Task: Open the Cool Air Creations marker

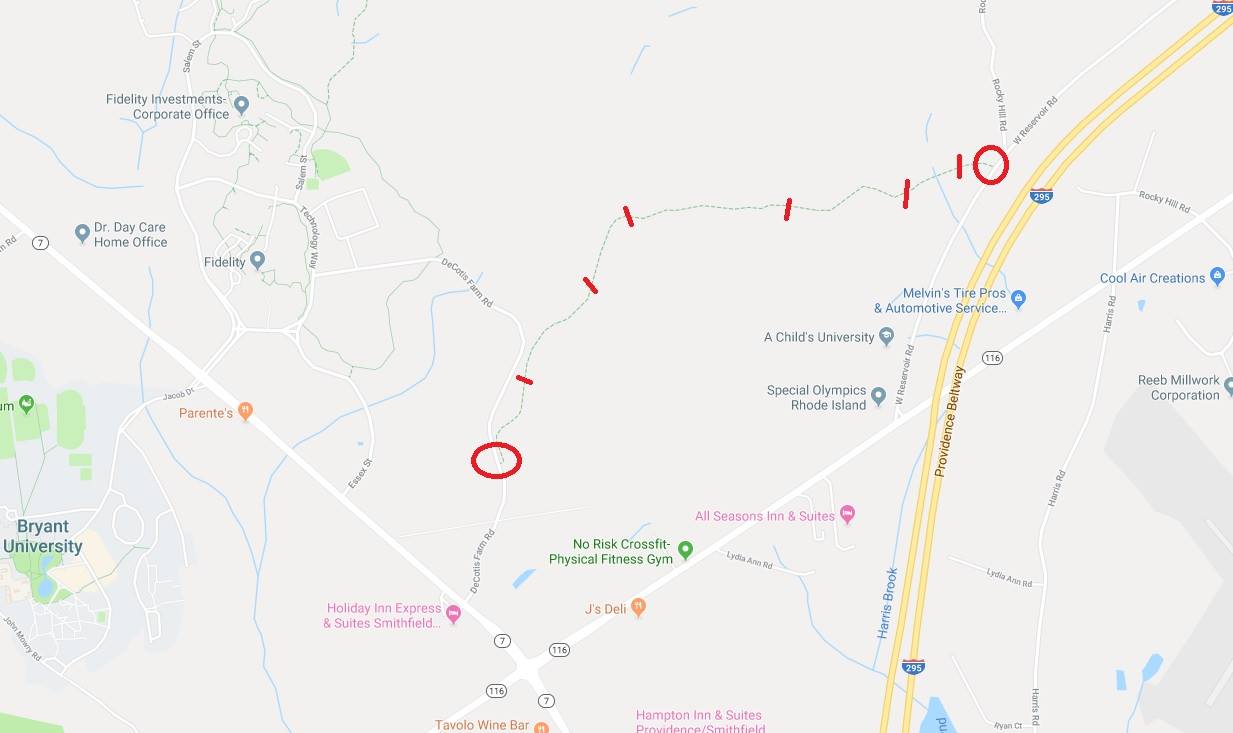Action: tap(1217, 276)
